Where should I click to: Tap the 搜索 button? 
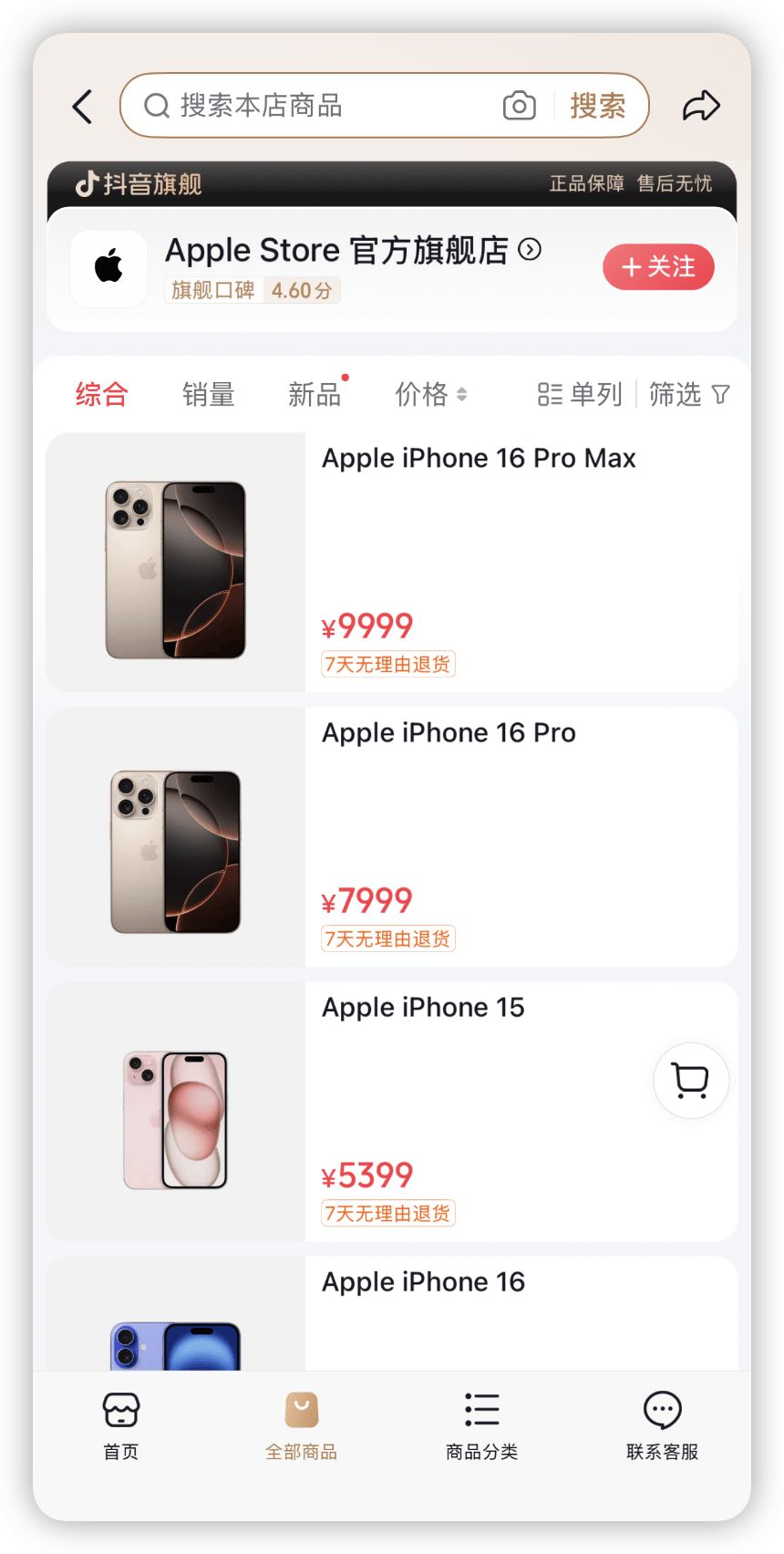tap(598, 106)
